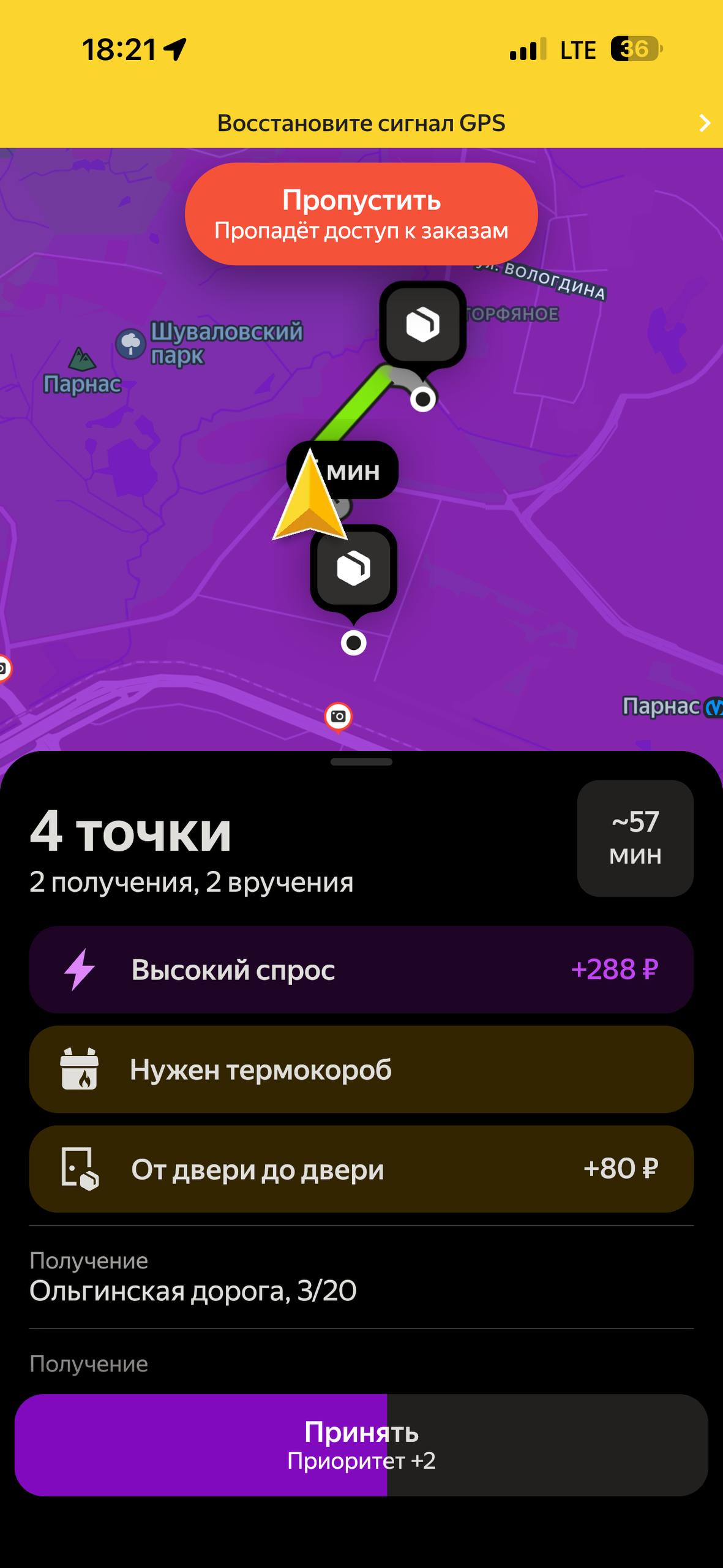The height and width of the screenshot is (1568, 723).
Task: Tap the lower package marker on the map
Action: coord(354,568)
